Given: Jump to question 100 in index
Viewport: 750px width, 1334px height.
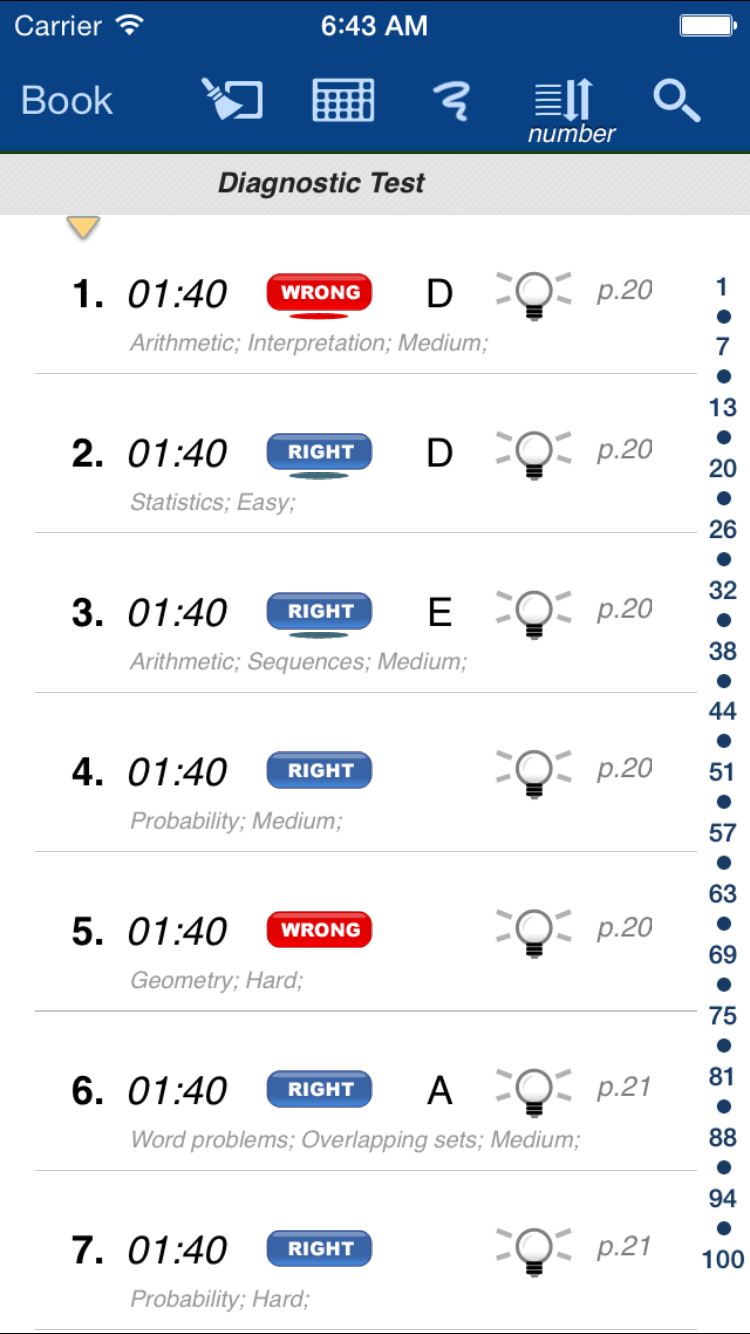Looking at the screenshot, I should pyautogui.click(x=722, y=1259).
